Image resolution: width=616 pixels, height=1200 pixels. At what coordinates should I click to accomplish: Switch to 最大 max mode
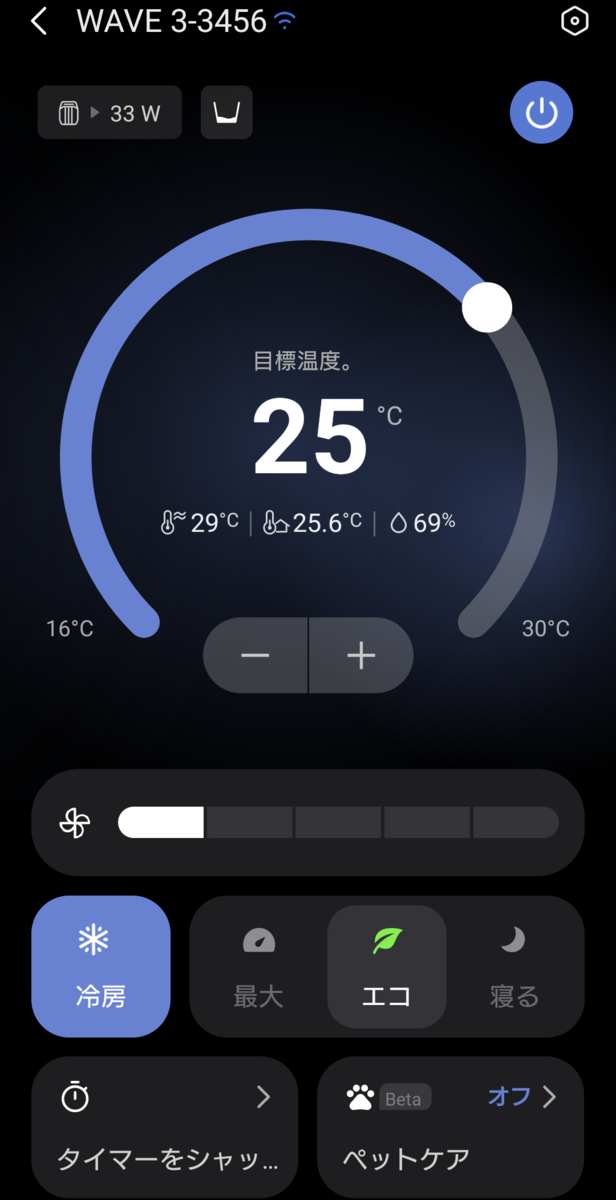pyautogui.click(x=259, y=967)
